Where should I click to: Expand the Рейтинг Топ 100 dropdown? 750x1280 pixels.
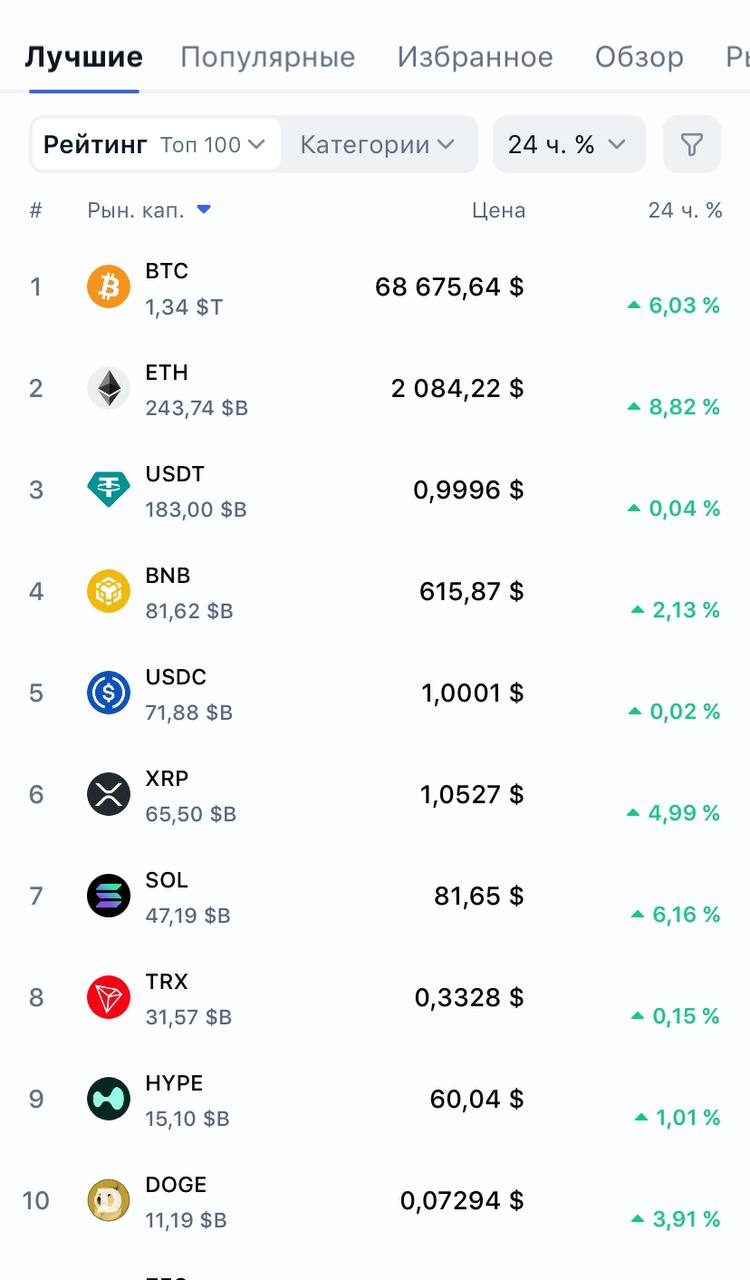click(156, 145)
